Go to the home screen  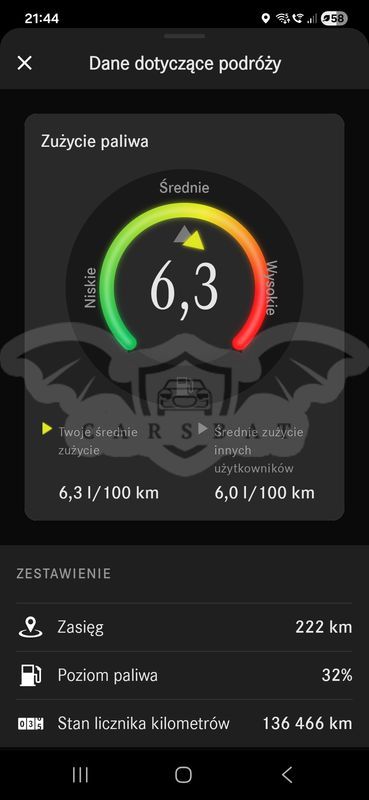point(183,774)
